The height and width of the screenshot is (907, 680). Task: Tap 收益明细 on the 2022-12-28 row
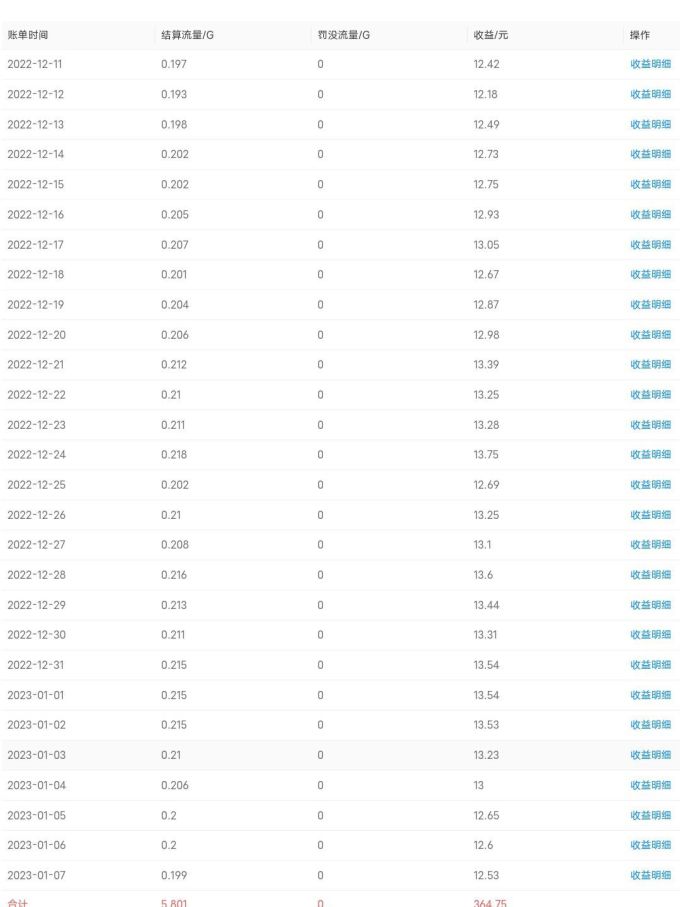coord(650,574)
